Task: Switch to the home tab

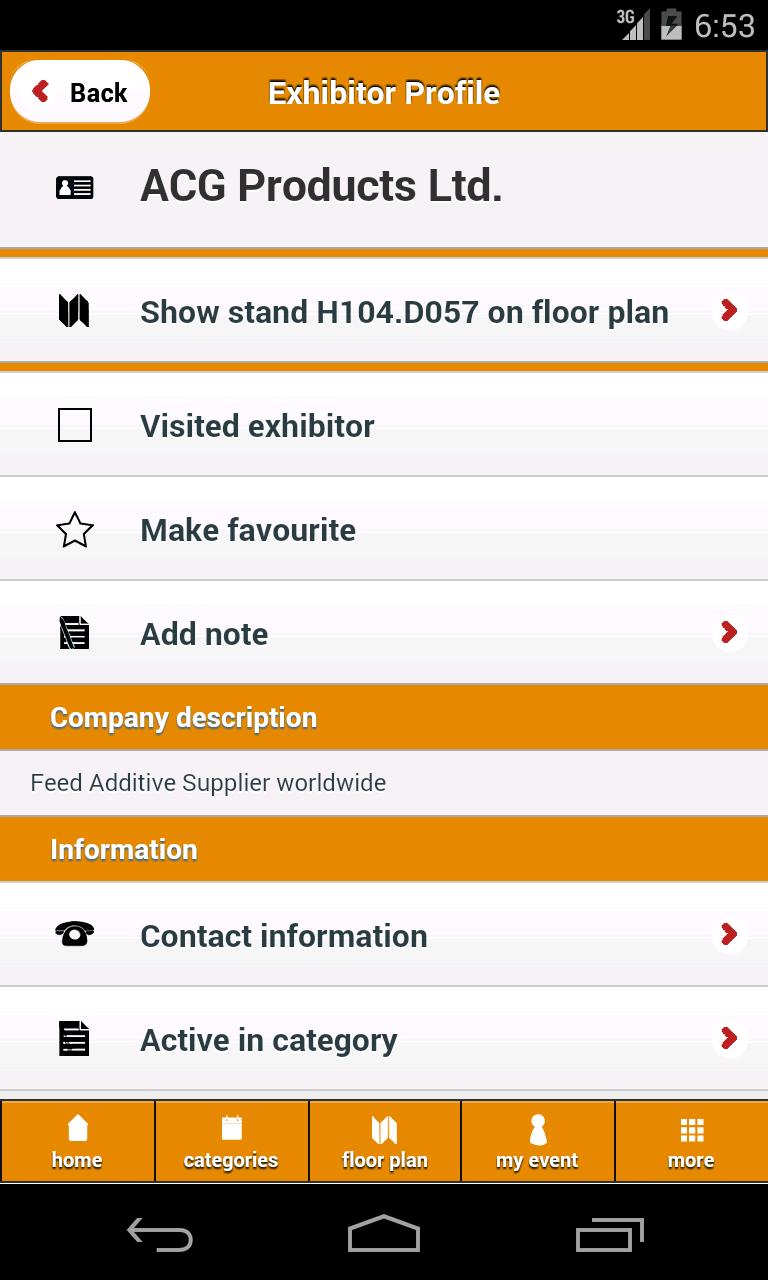Action: coord(77,1142)
